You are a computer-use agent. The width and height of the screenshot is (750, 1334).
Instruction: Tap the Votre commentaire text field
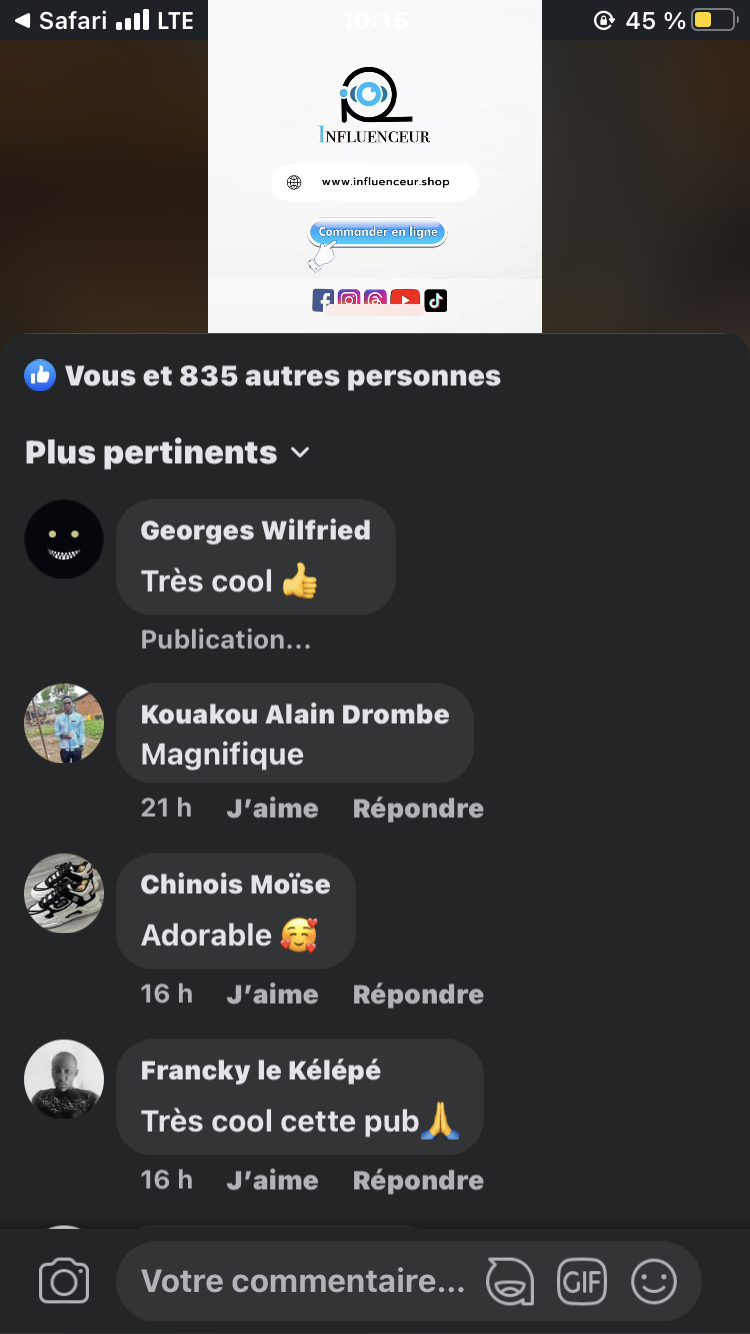pos(302,1281)
